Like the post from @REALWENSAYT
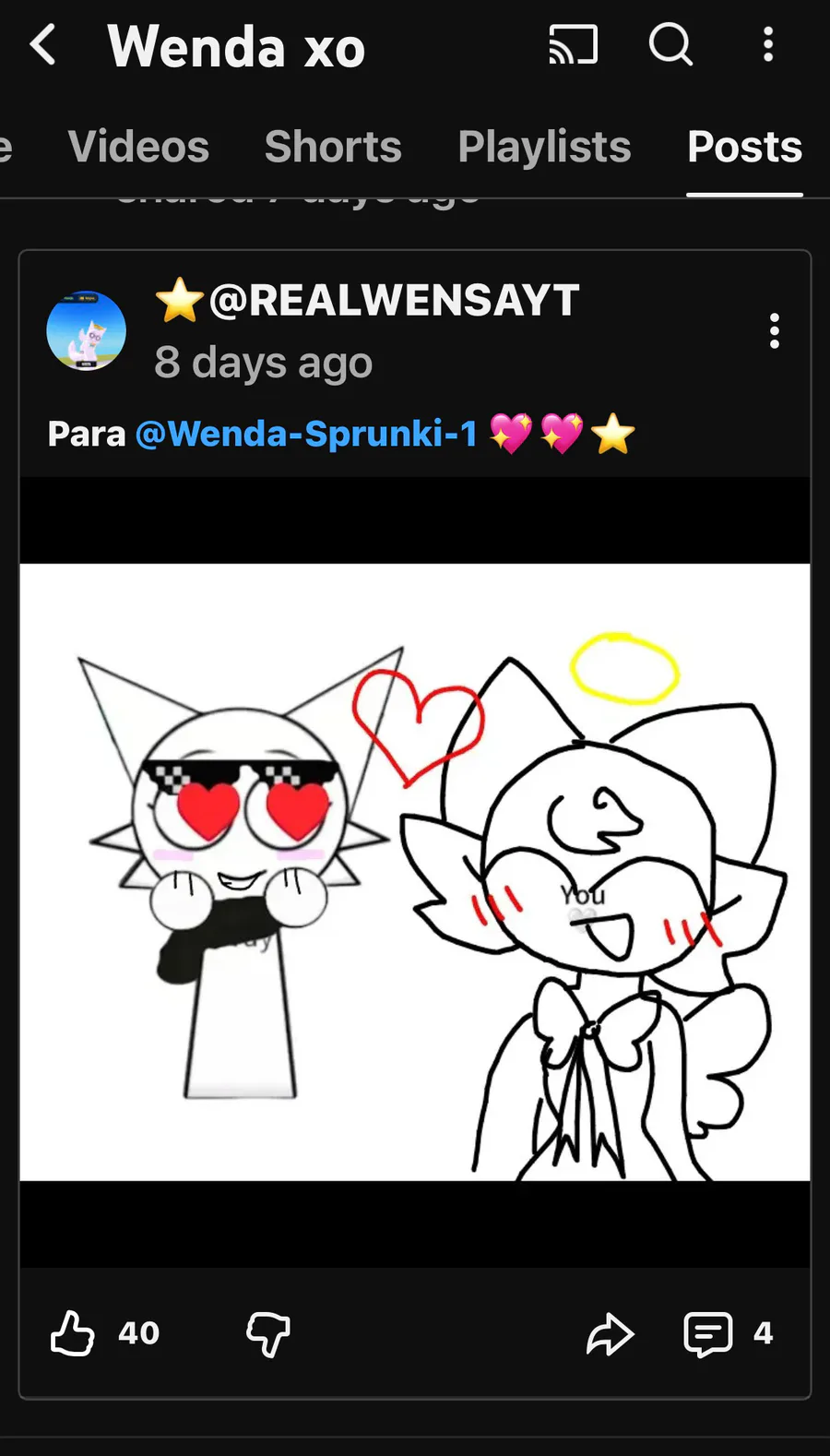The width and height of the screenshot is (830, 1456). tap(73, 1333)
